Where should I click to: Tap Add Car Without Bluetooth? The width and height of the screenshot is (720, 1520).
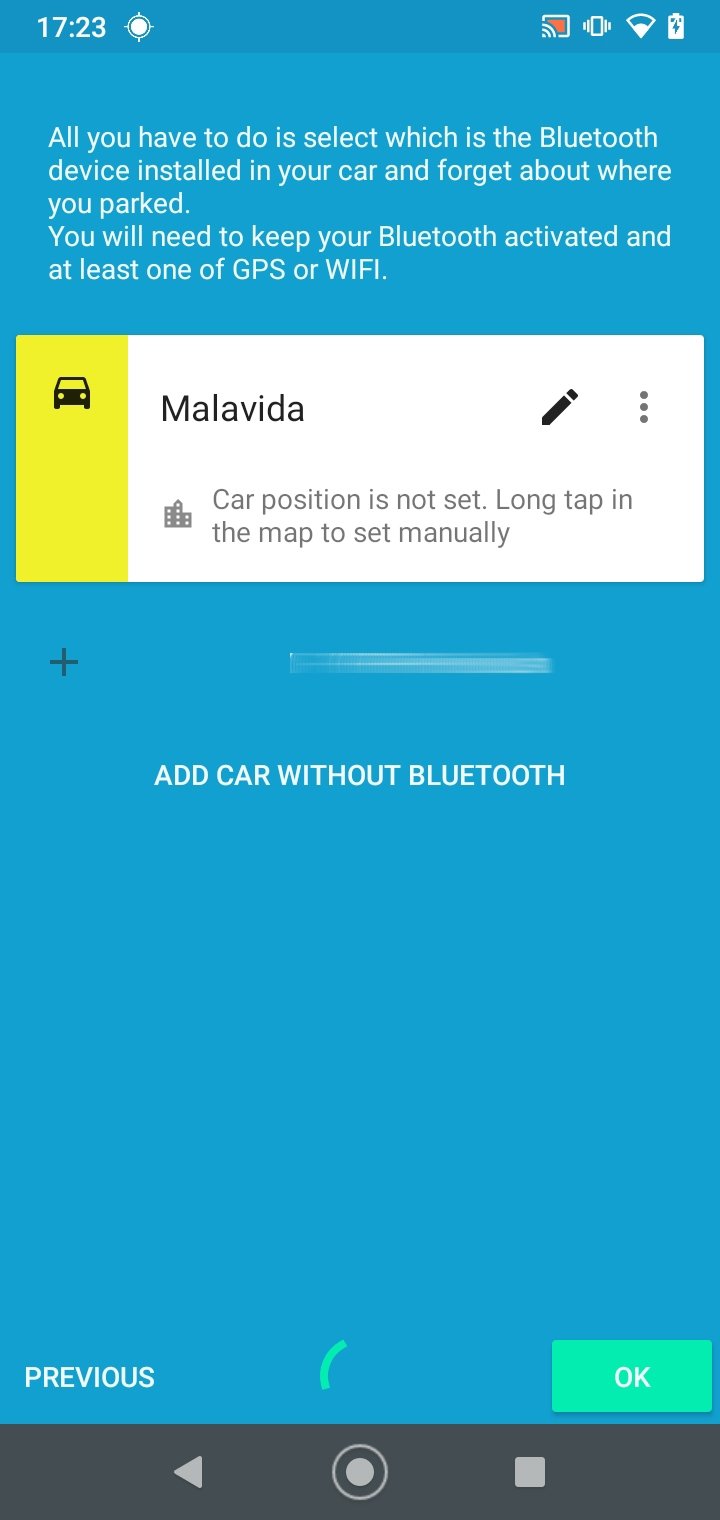pos(360,775)
